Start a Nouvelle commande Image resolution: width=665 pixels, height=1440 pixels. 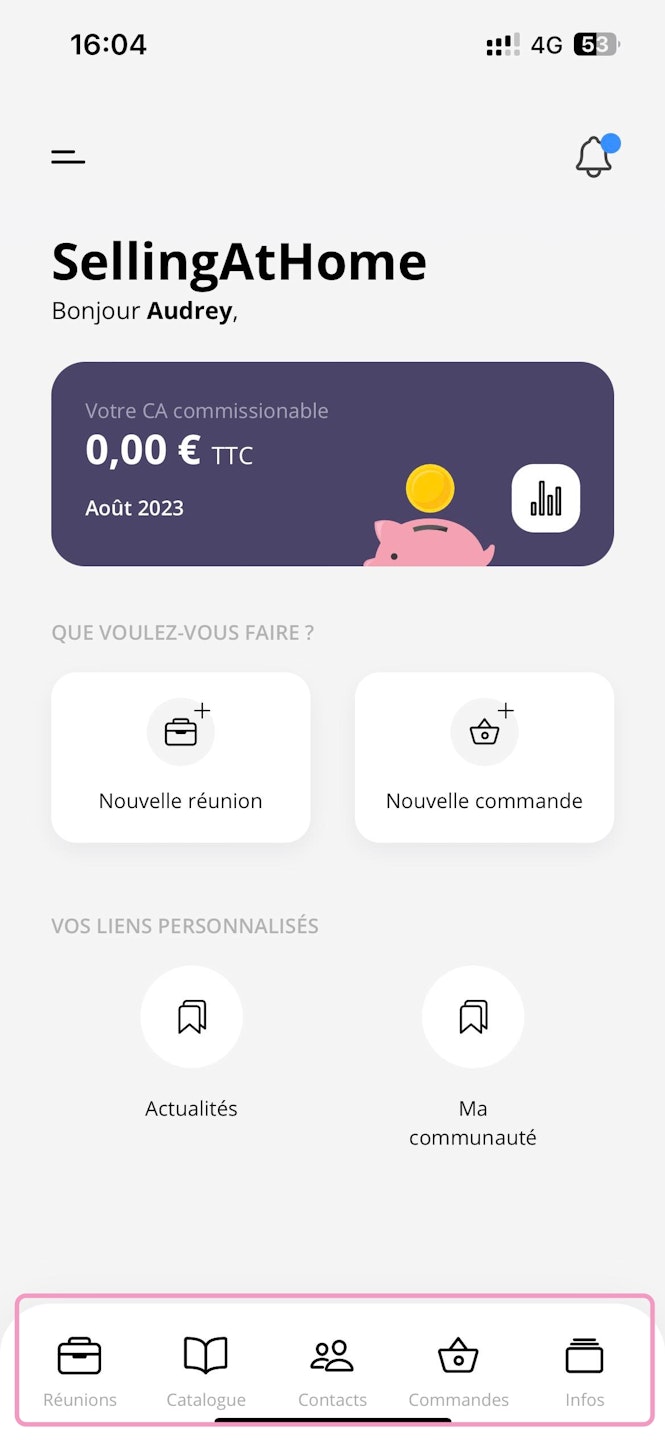(x=484, y=756)
